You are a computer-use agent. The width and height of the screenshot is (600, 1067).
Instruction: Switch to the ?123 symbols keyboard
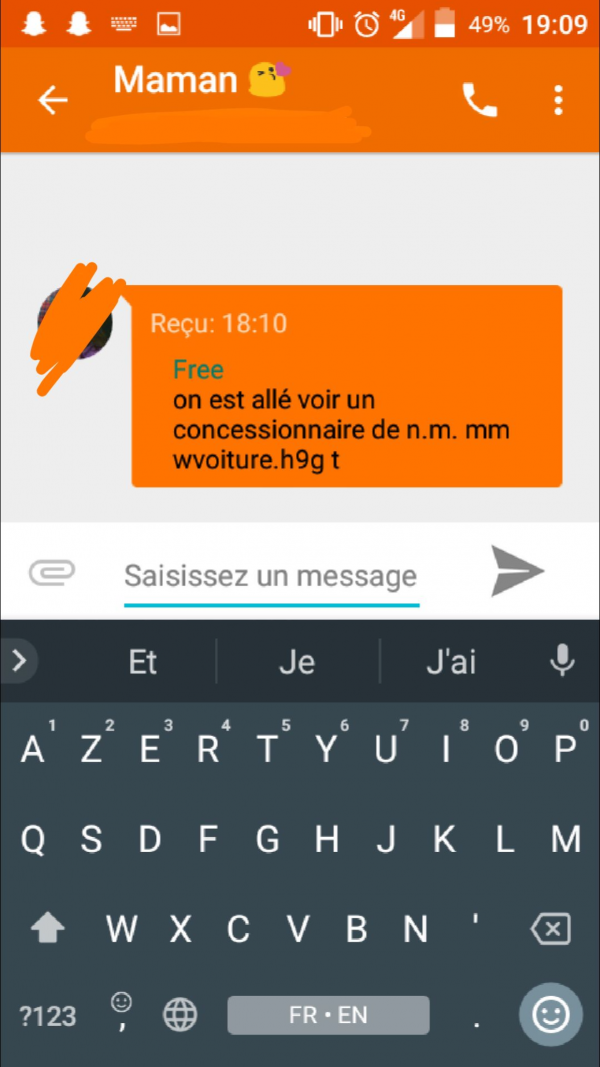pyautogui.click(x=47, y=1016)
